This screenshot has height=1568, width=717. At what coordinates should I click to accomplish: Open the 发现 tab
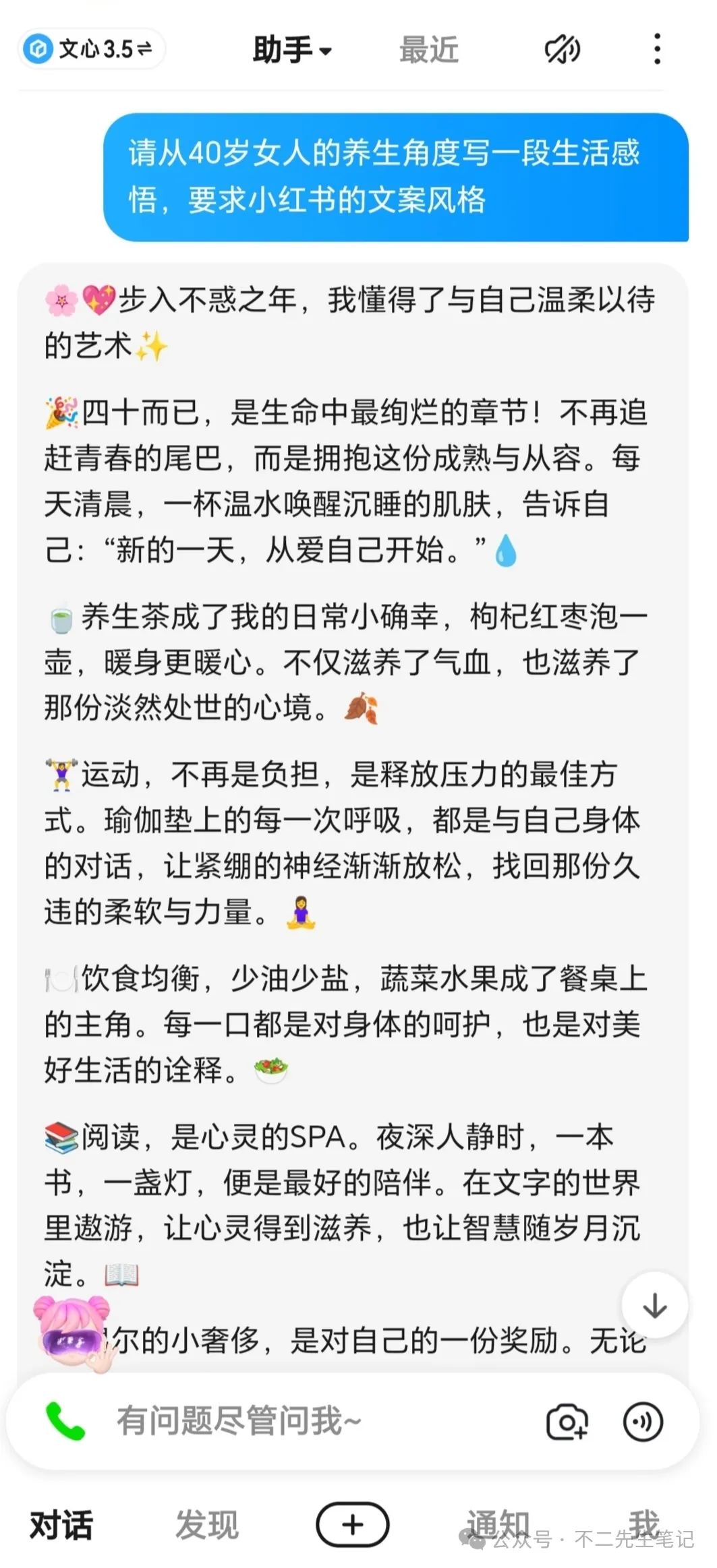click(x=206, y=1524)
